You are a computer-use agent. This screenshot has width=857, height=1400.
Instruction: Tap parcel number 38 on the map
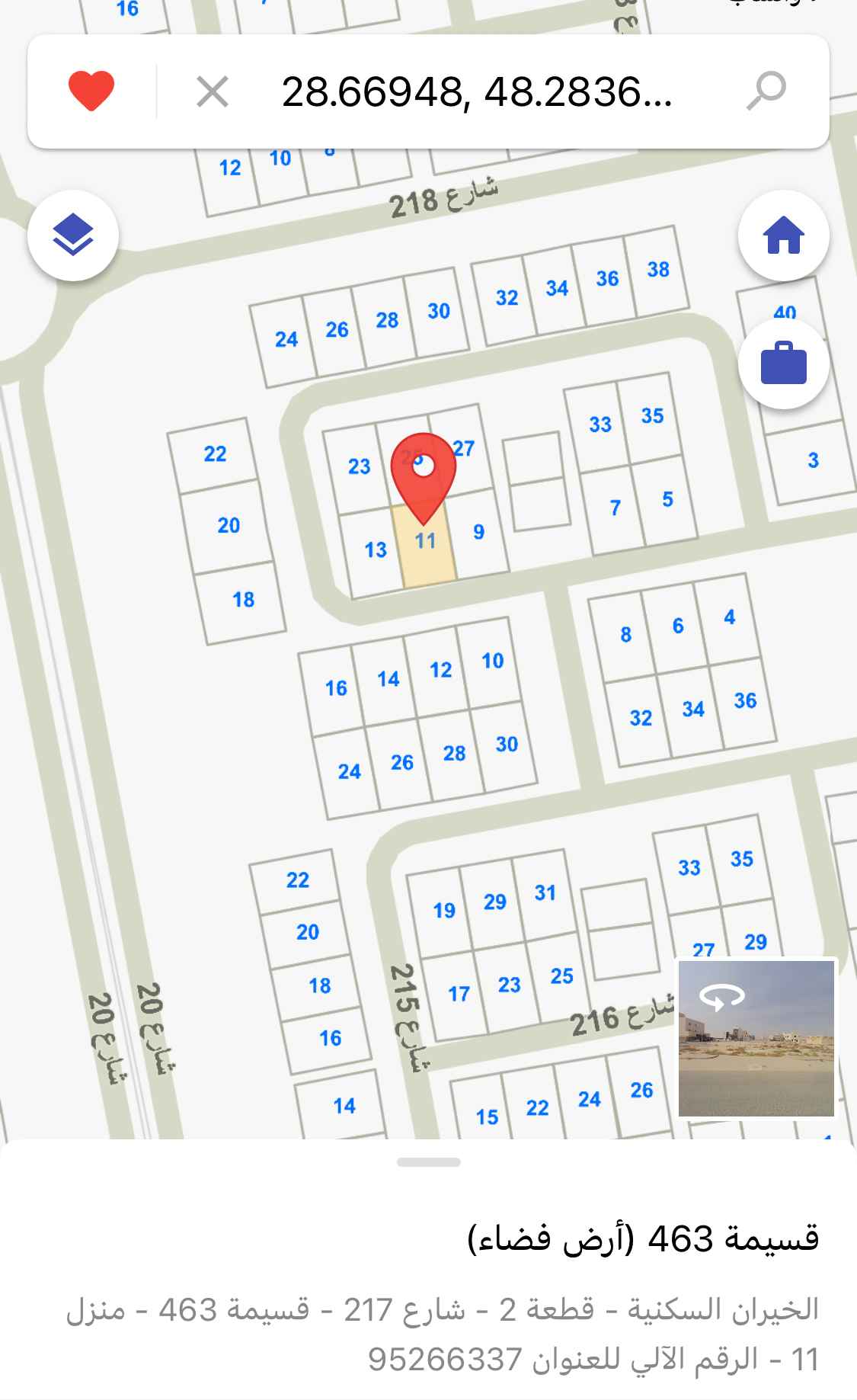point(658,268)
